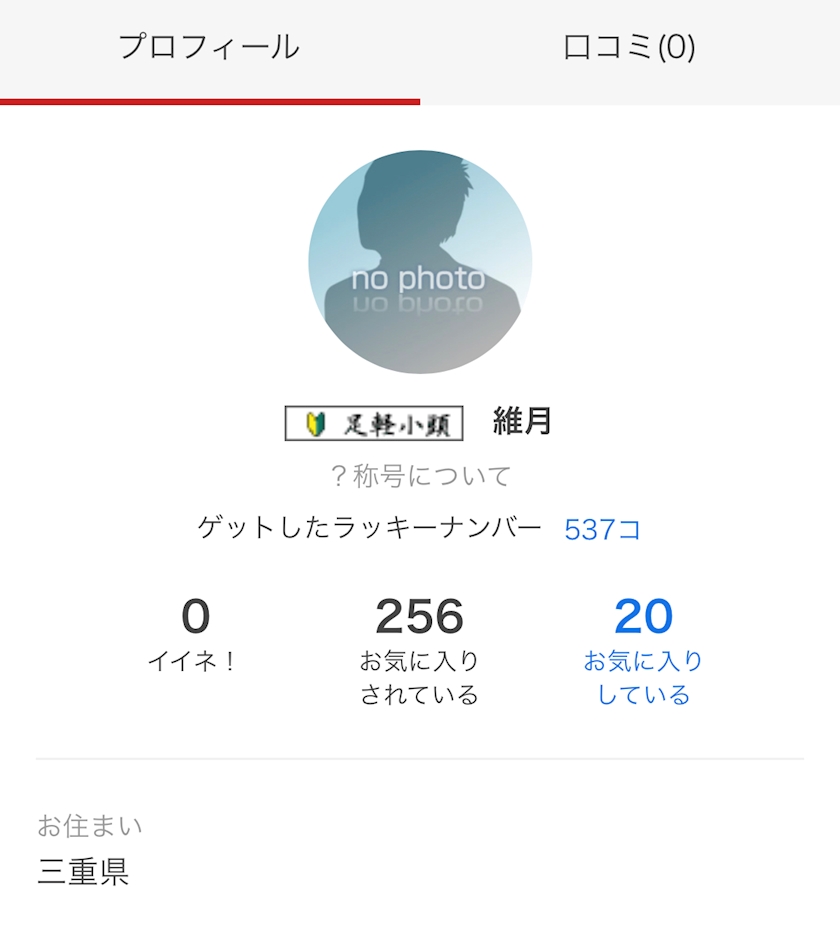Switch to the プロフィール tab
This screenshot has height=925, width=840.
tap(209, 48)
